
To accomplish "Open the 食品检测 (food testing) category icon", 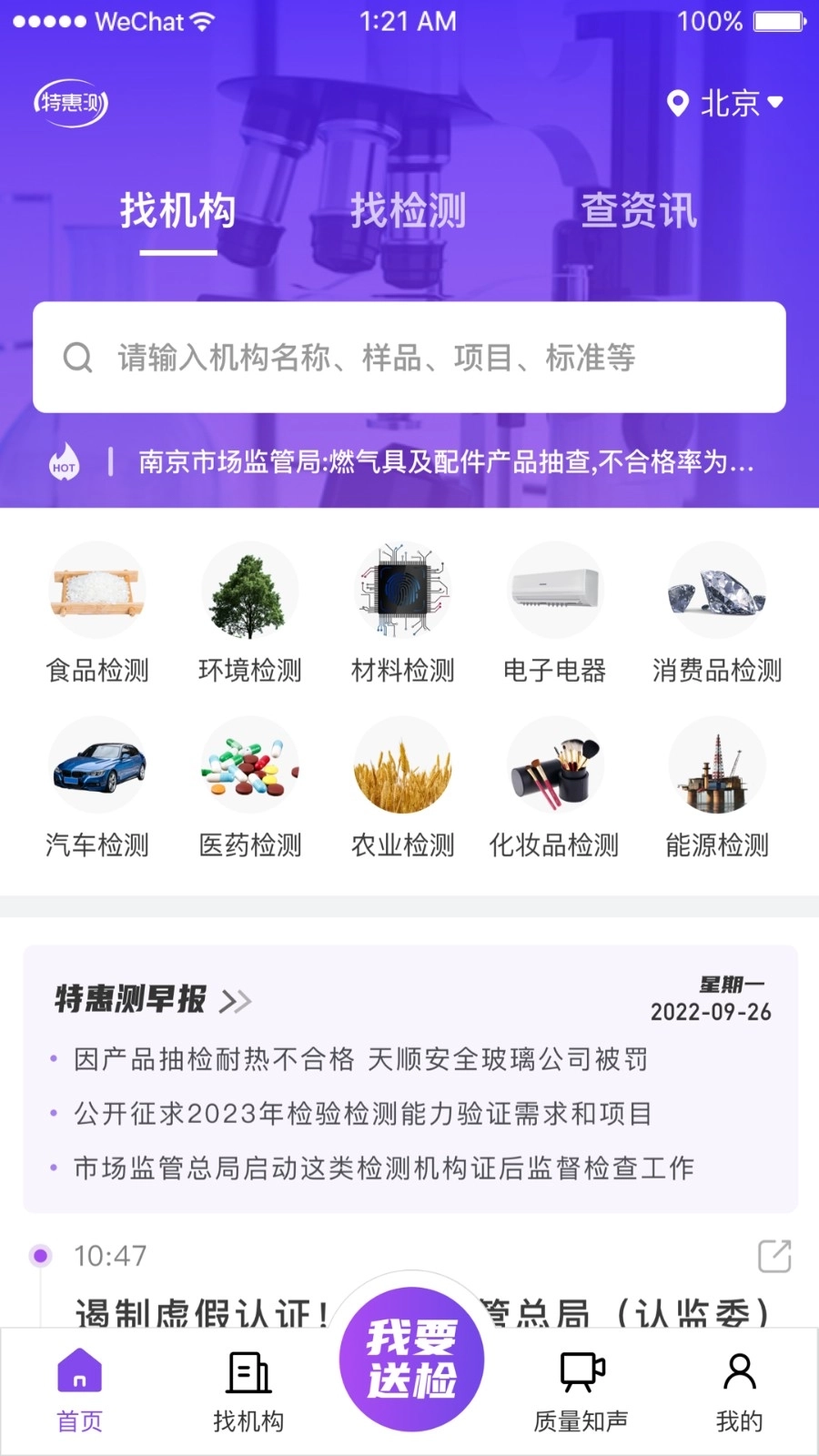I will coord(97,590).
